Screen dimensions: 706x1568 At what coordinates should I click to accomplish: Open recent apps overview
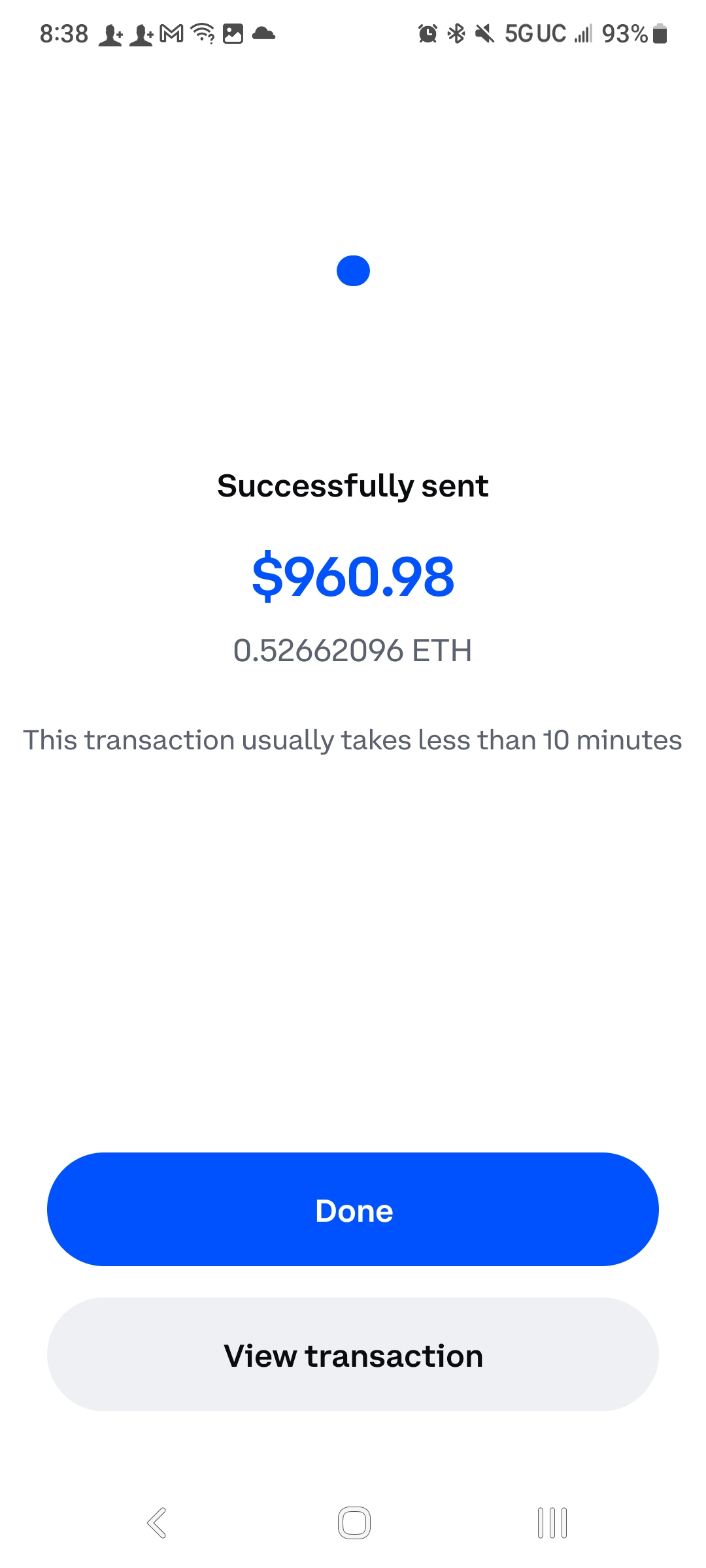[x=552, y=1523]
